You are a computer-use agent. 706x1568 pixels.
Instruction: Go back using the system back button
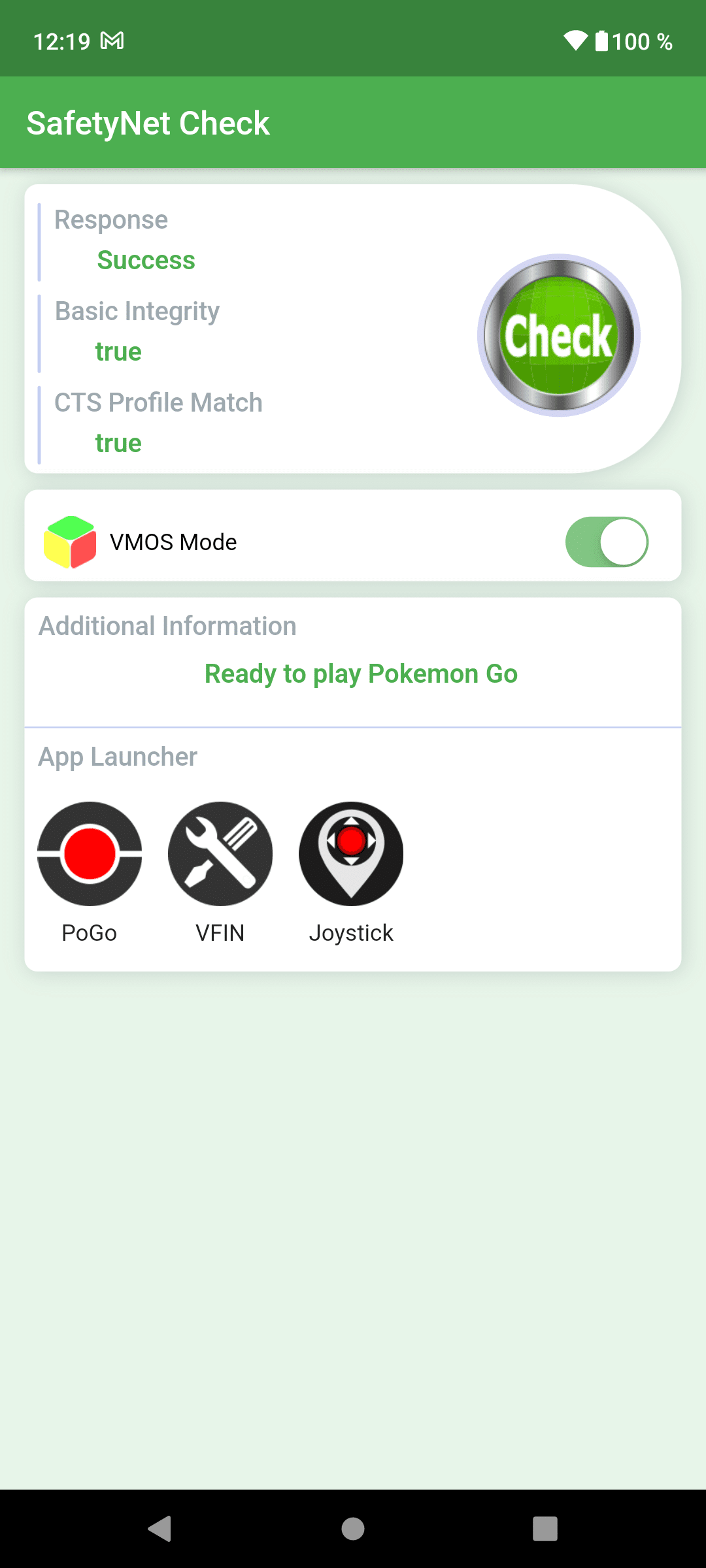[x=160, y=1529]
